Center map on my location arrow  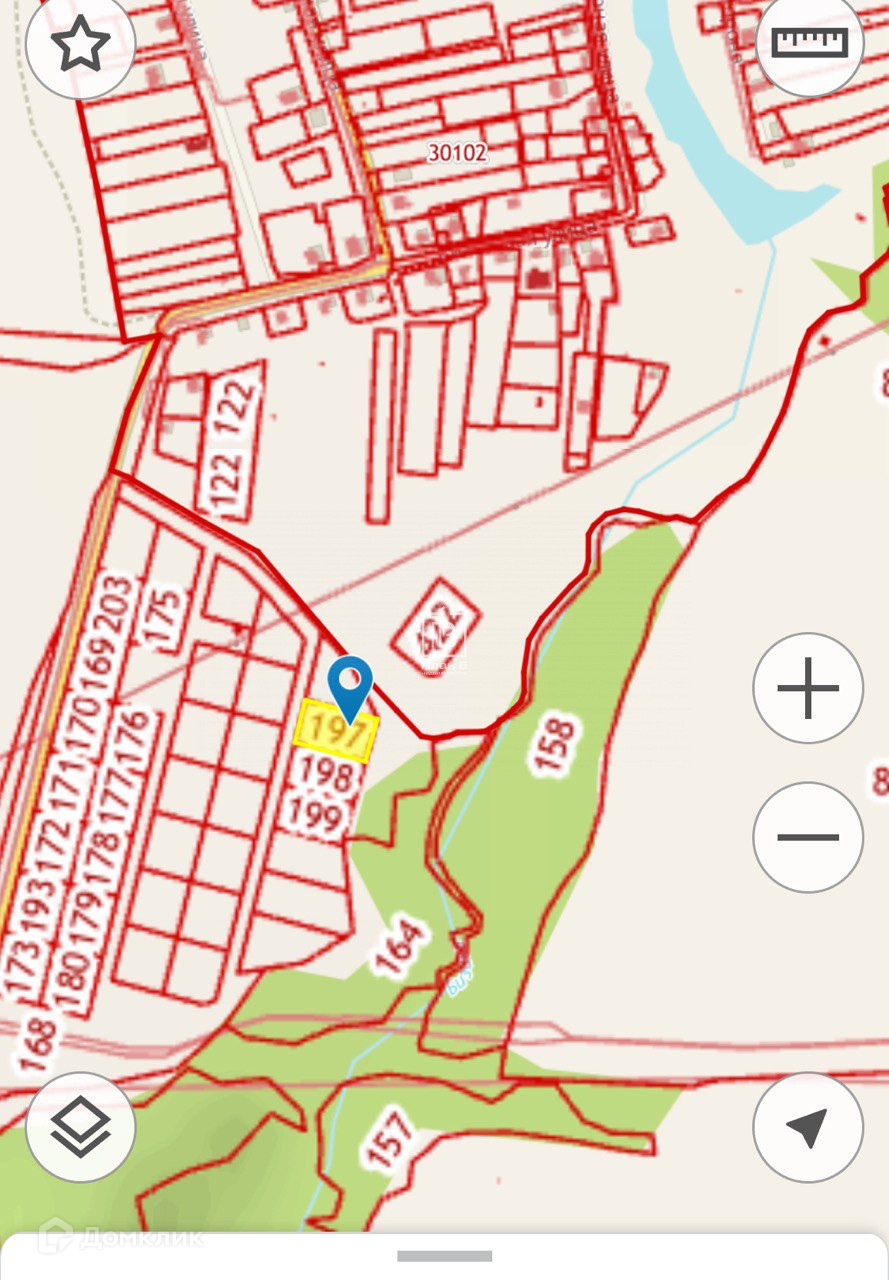(808, 1127)
